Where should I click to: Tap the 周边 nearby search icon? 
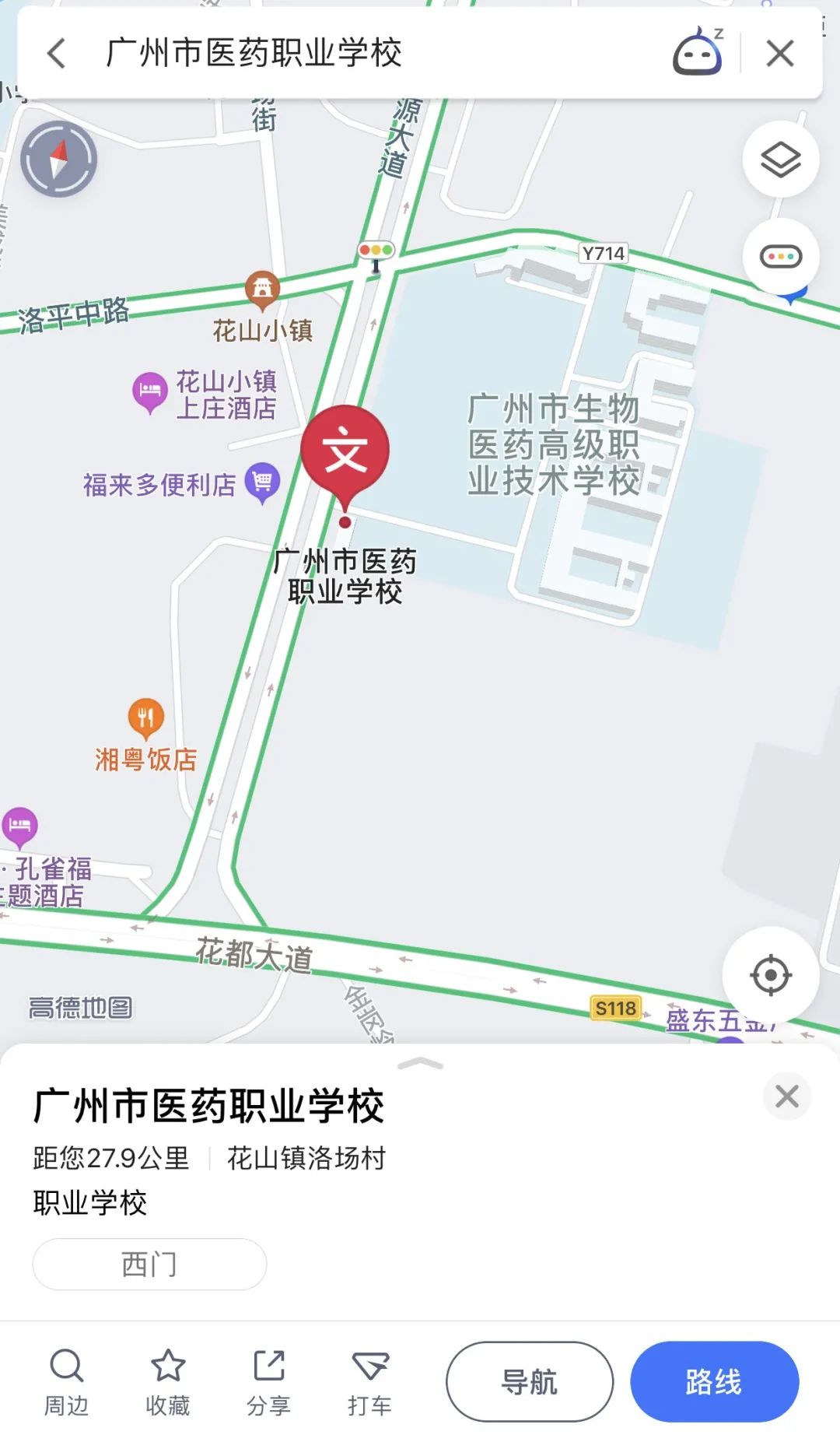(67, 1381)
